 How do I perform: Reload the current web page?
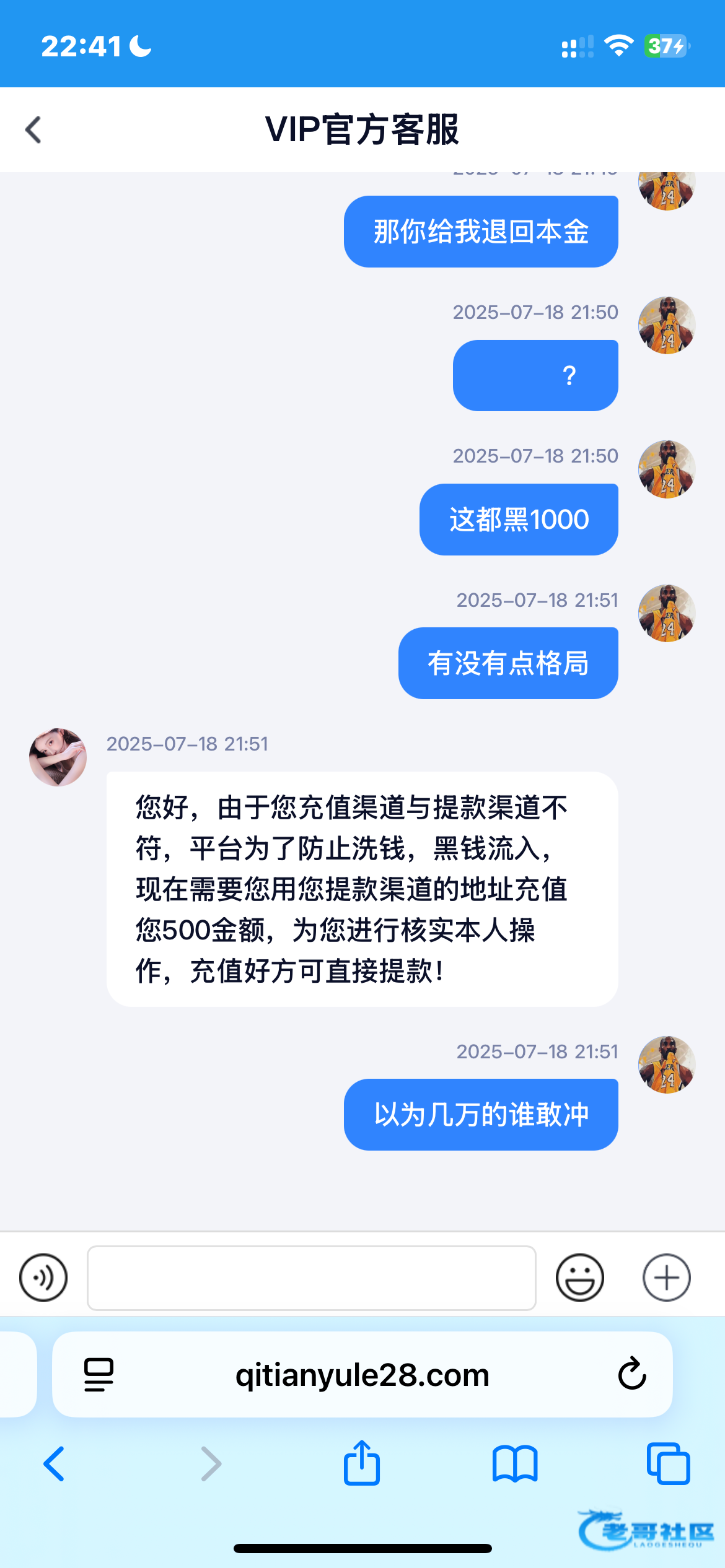632,1375
